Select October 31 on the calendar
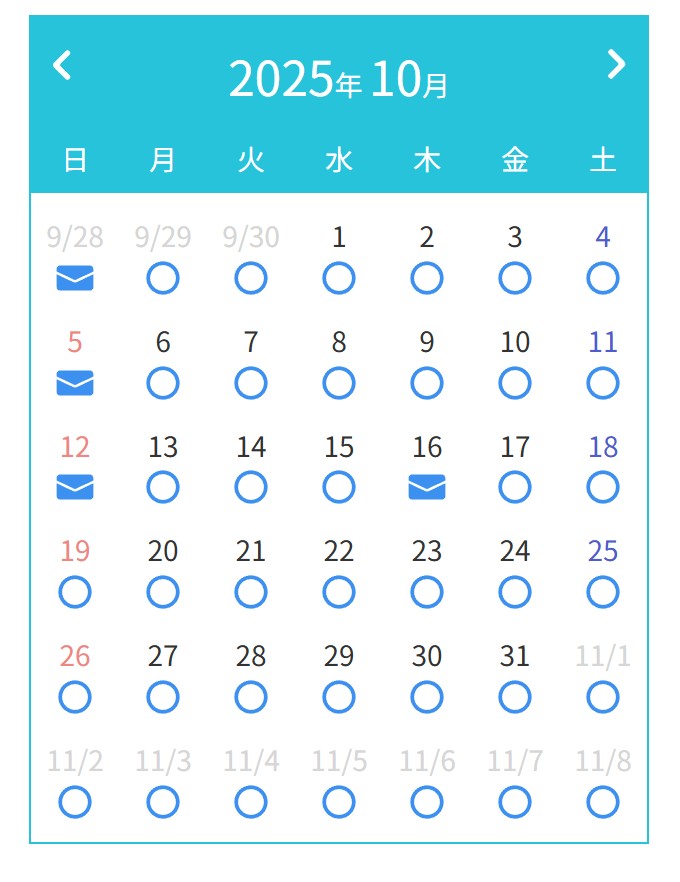Screen dimensions: 680x882 click(515, 697)
